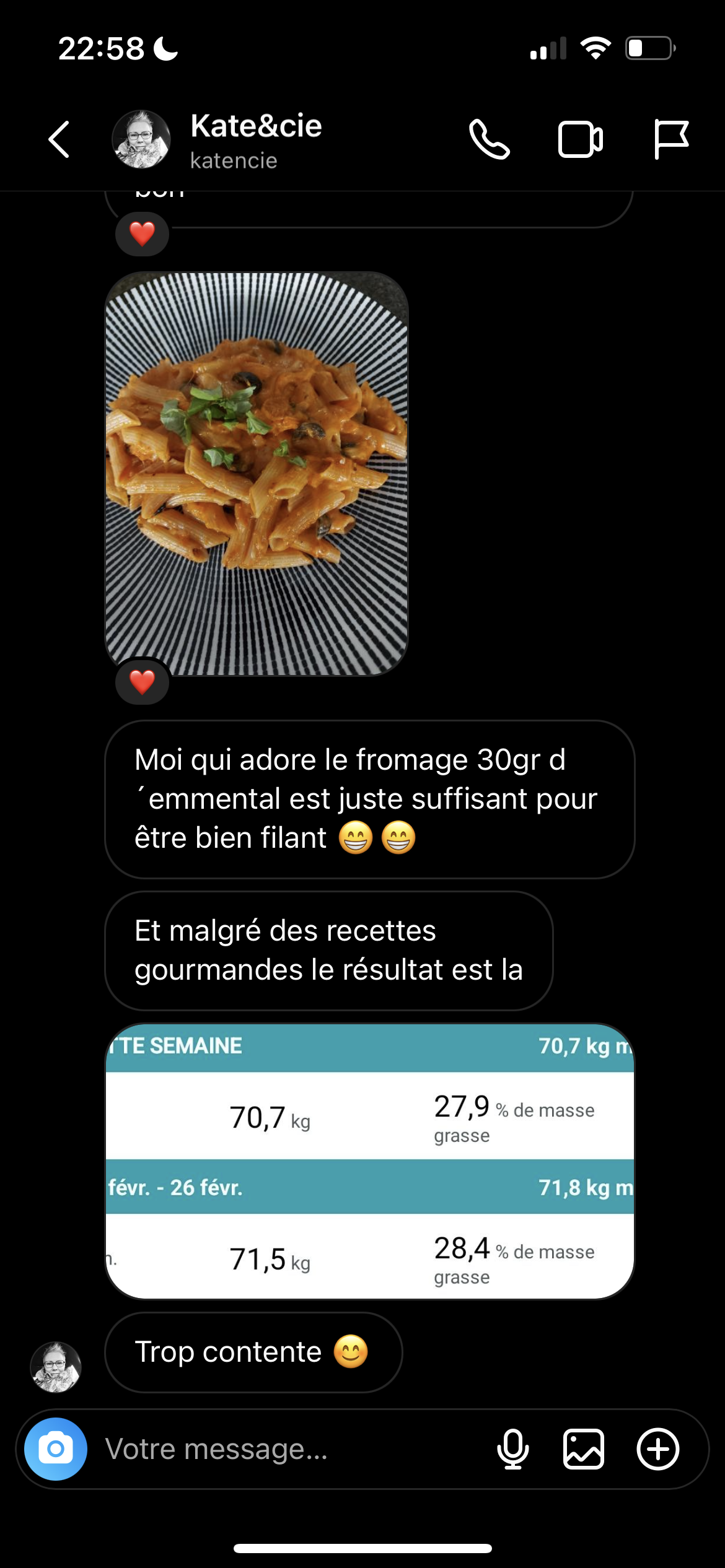Focus the Votre message text field

pyautogui.click(x=291, y=1449)
